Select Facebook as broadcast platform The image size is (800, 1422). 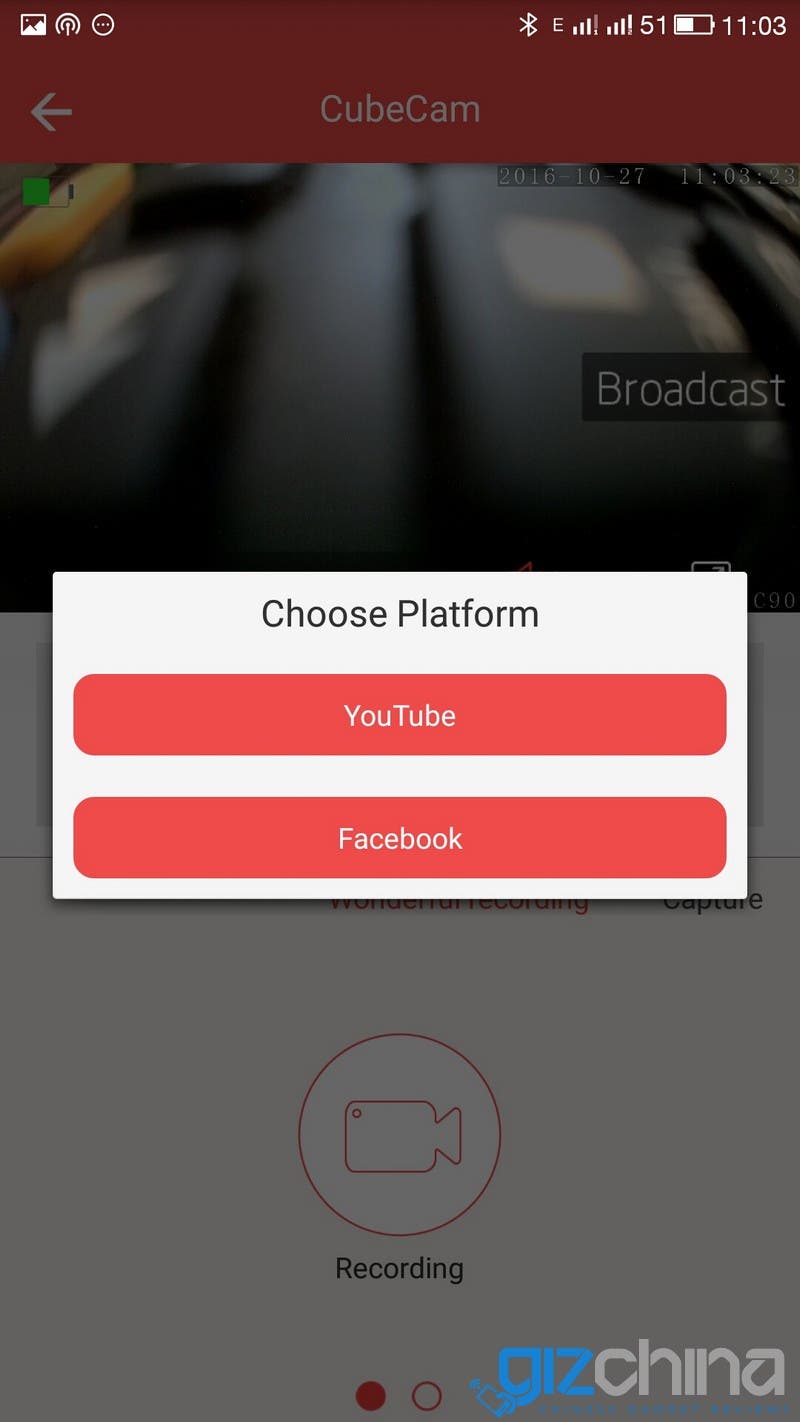point(400,838)
